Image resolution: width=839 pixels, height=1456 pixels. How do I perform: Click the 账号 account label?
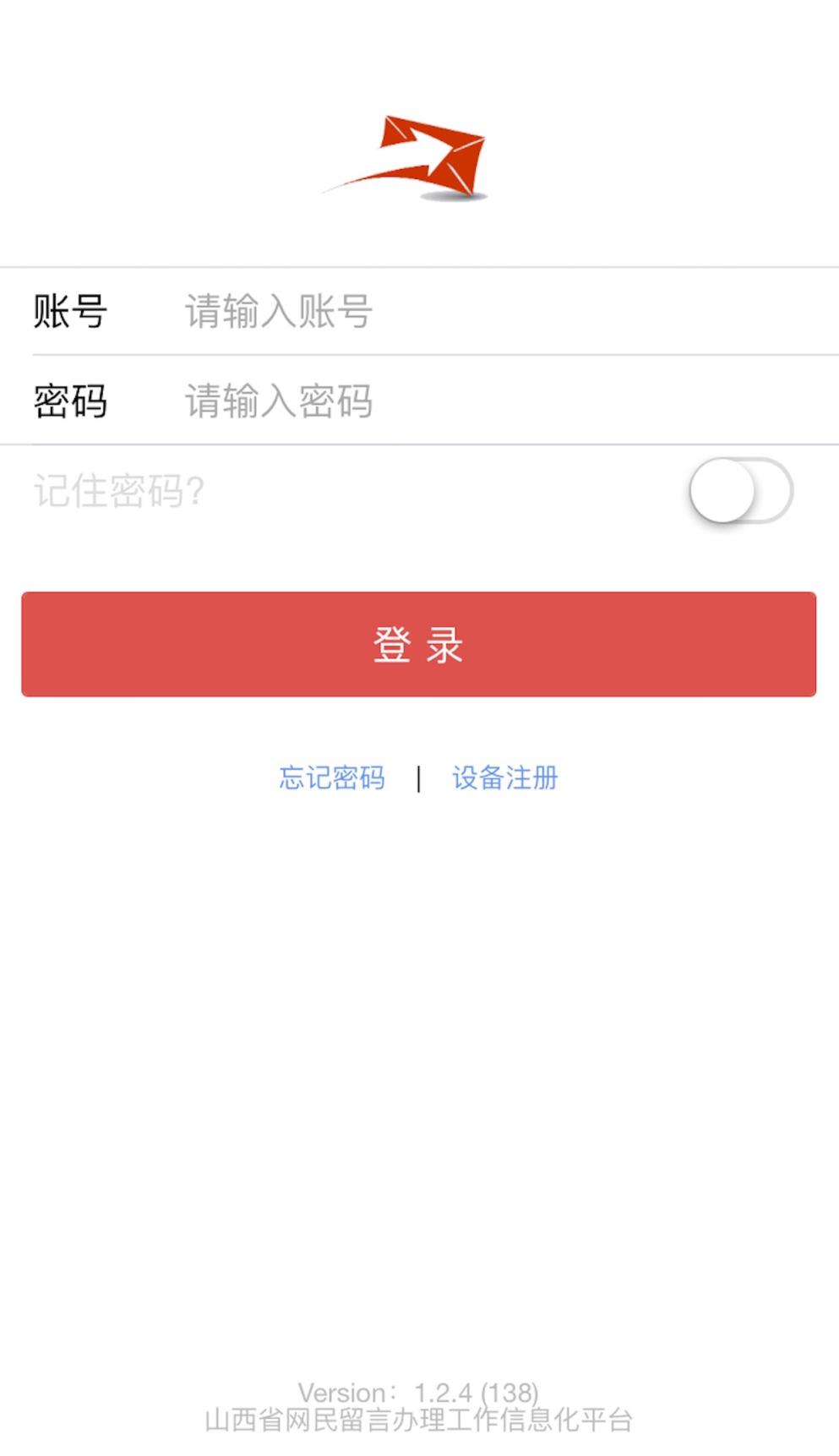[x=71, y=312]
